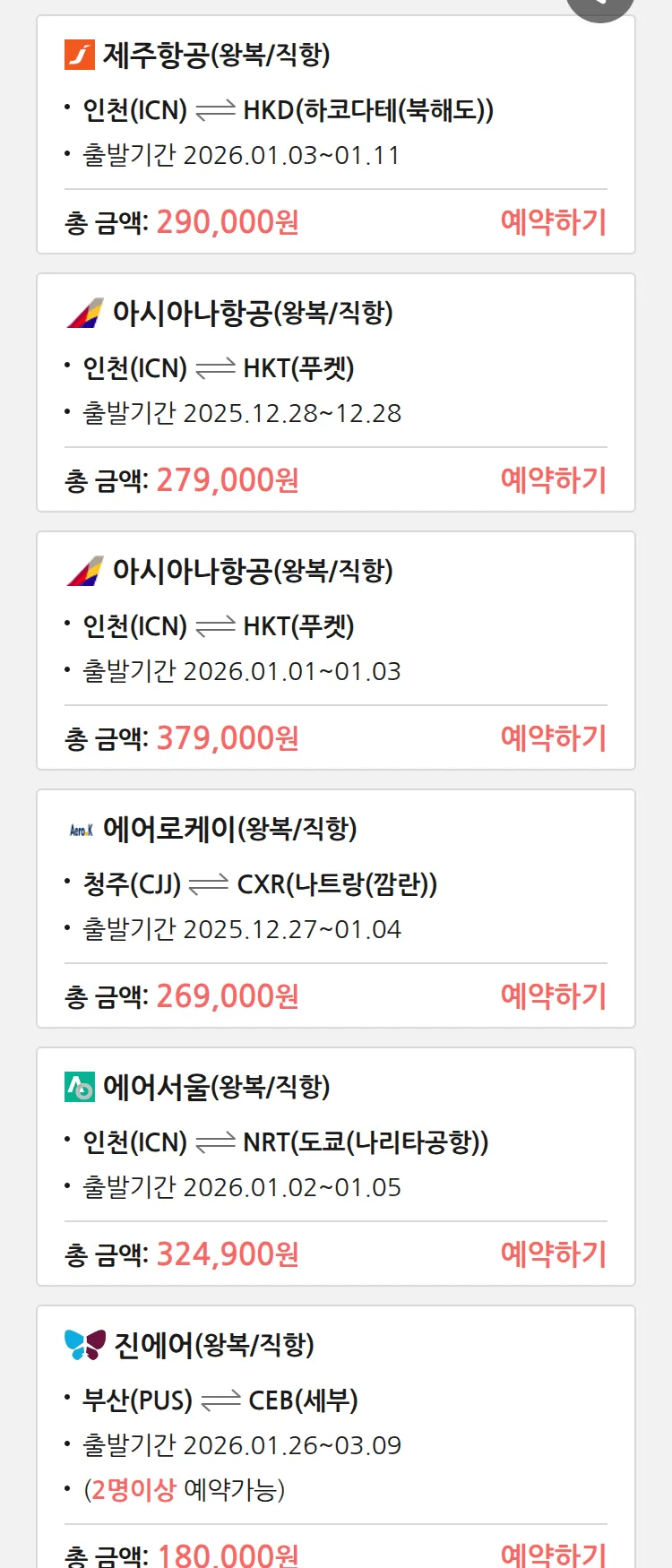The height and width of the screenshot is (1568, 672).
Task: Book the Jin Air Cebu flight
Action: point(554,1553)
